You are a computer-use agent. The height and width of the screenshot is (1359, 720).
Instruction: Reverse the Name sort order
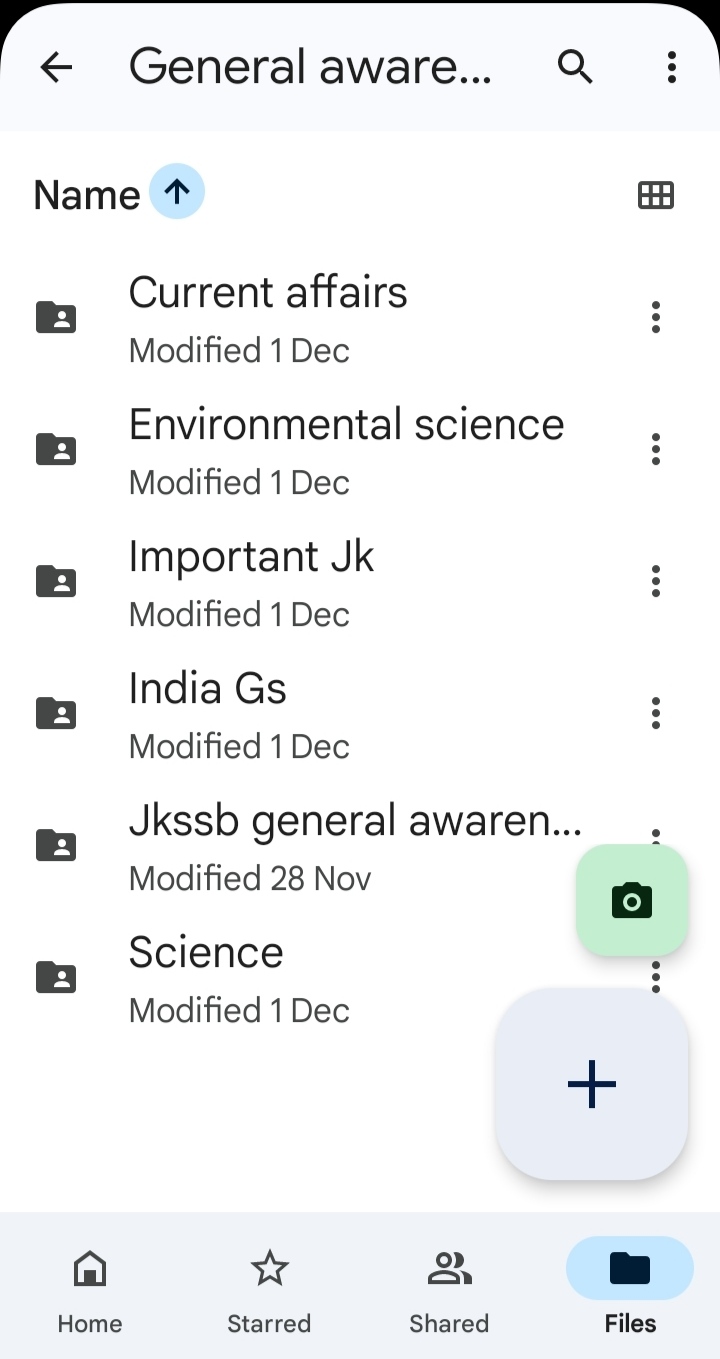[177, 191]
